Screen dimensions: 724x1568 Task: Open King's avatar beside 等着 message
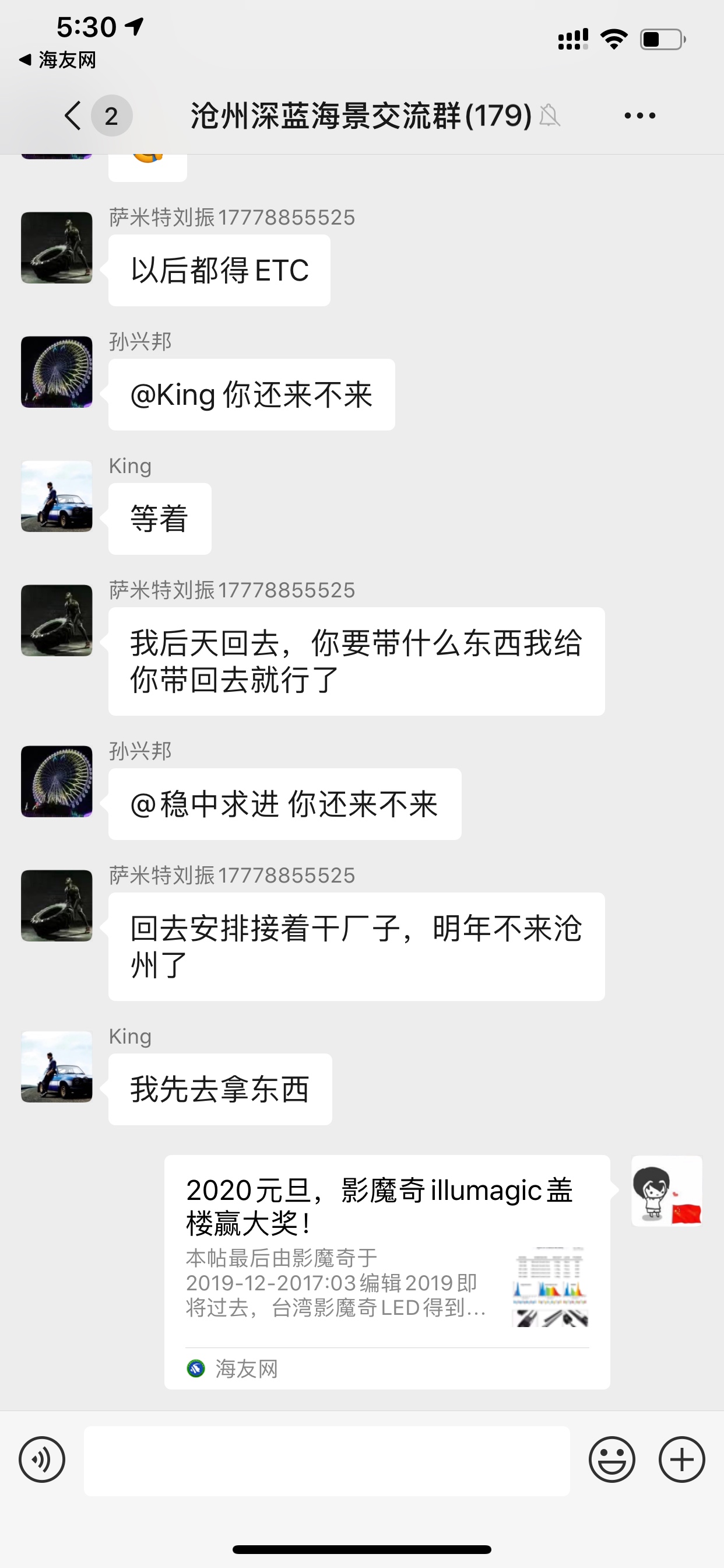57,496
